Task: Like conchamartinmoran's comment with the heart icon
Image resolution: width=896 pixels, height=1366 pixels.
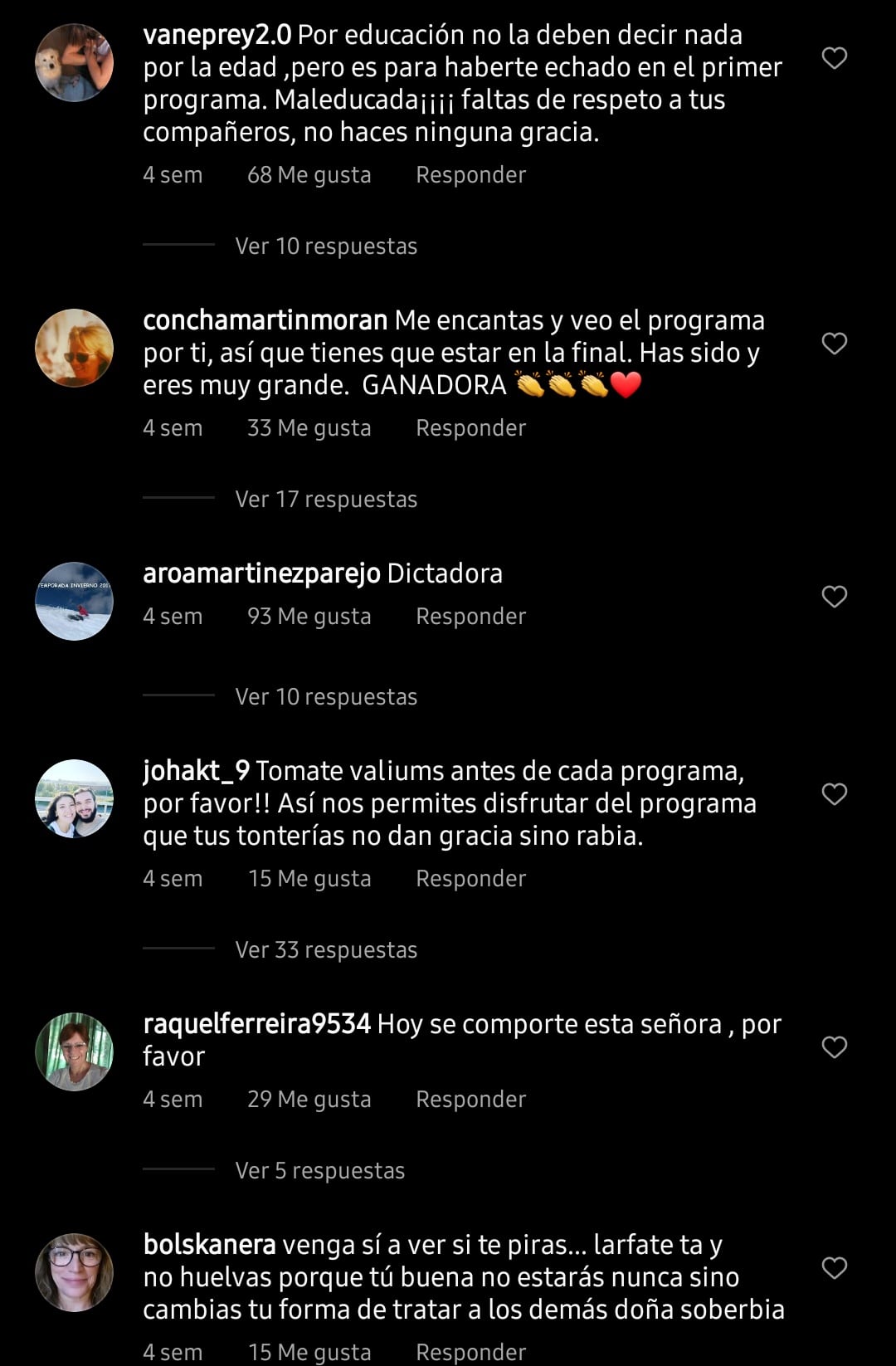Action: click(x=833, y=342)
